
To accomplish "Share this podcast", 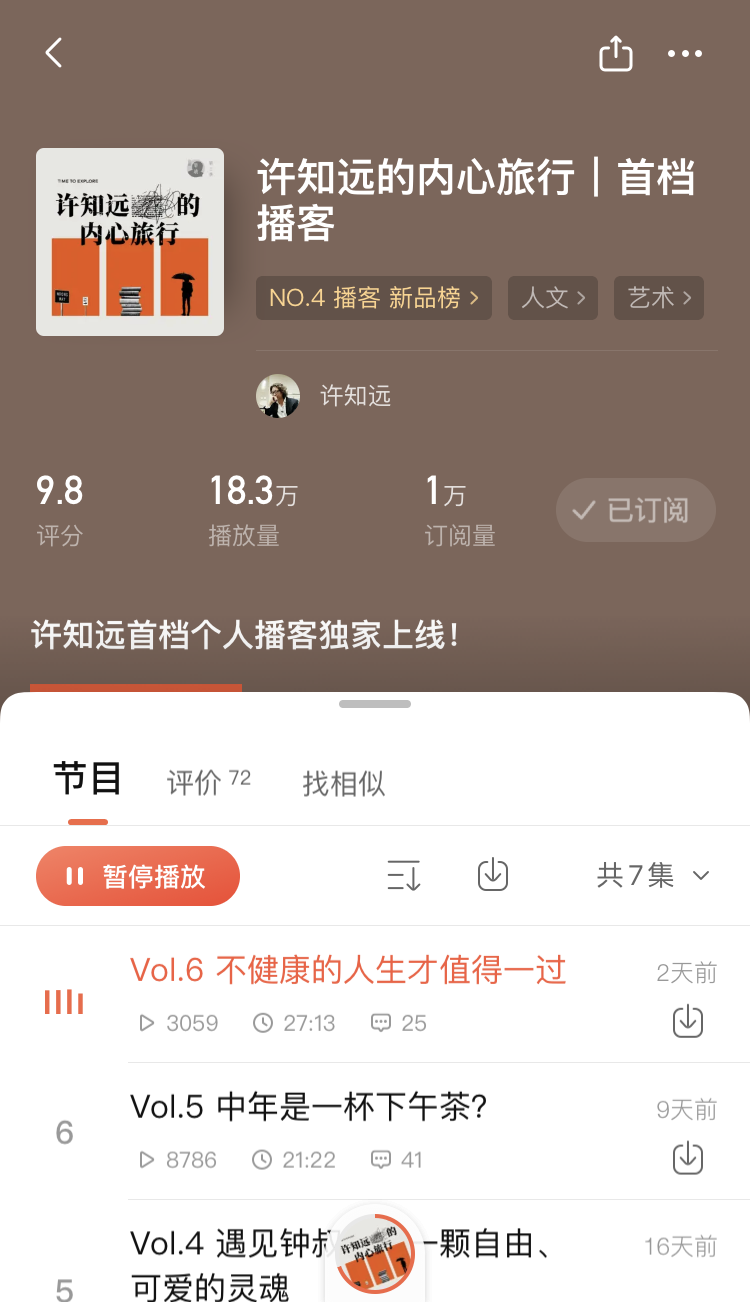I will pos(616,54).
